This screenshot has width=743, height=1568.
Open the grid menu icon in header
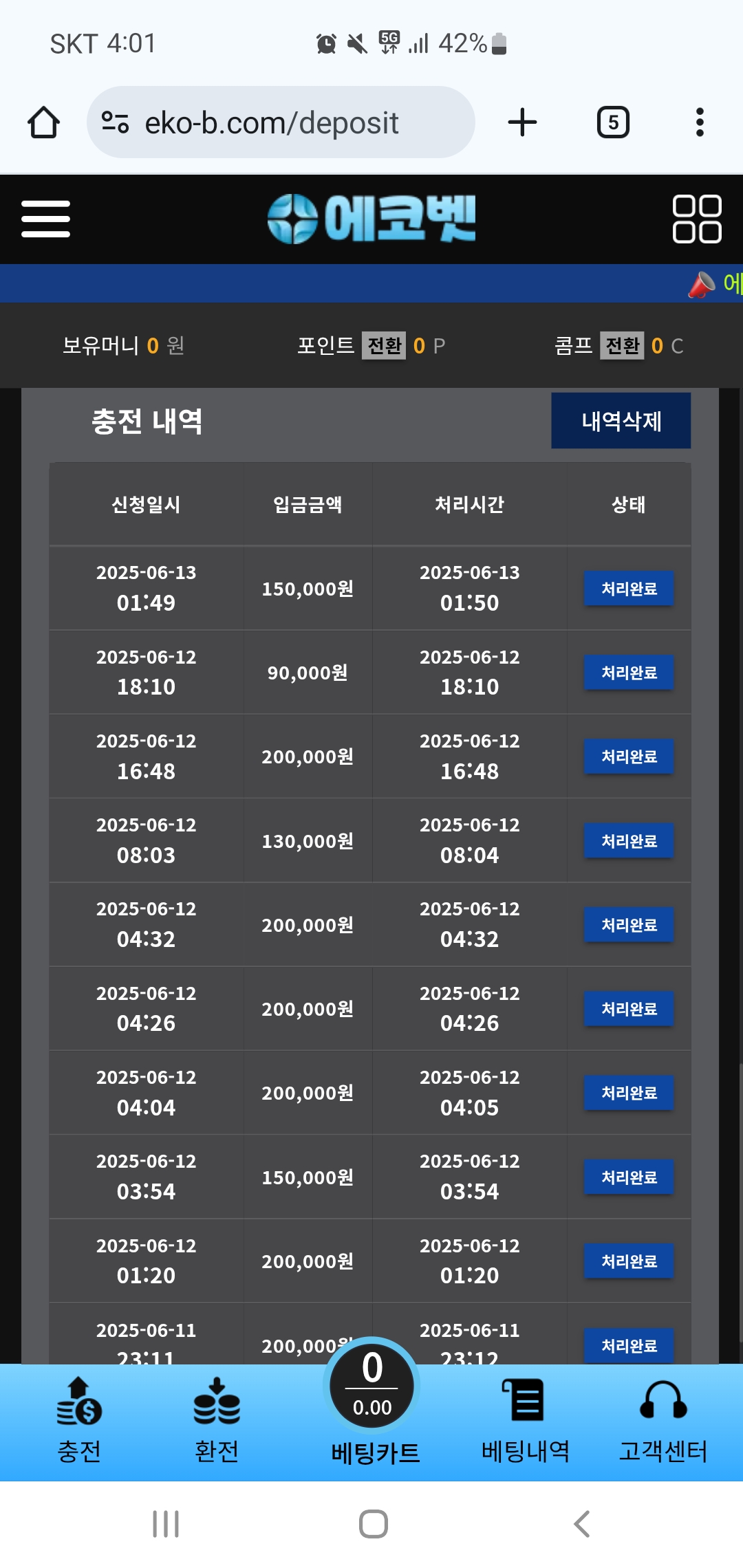pos(696,219)
